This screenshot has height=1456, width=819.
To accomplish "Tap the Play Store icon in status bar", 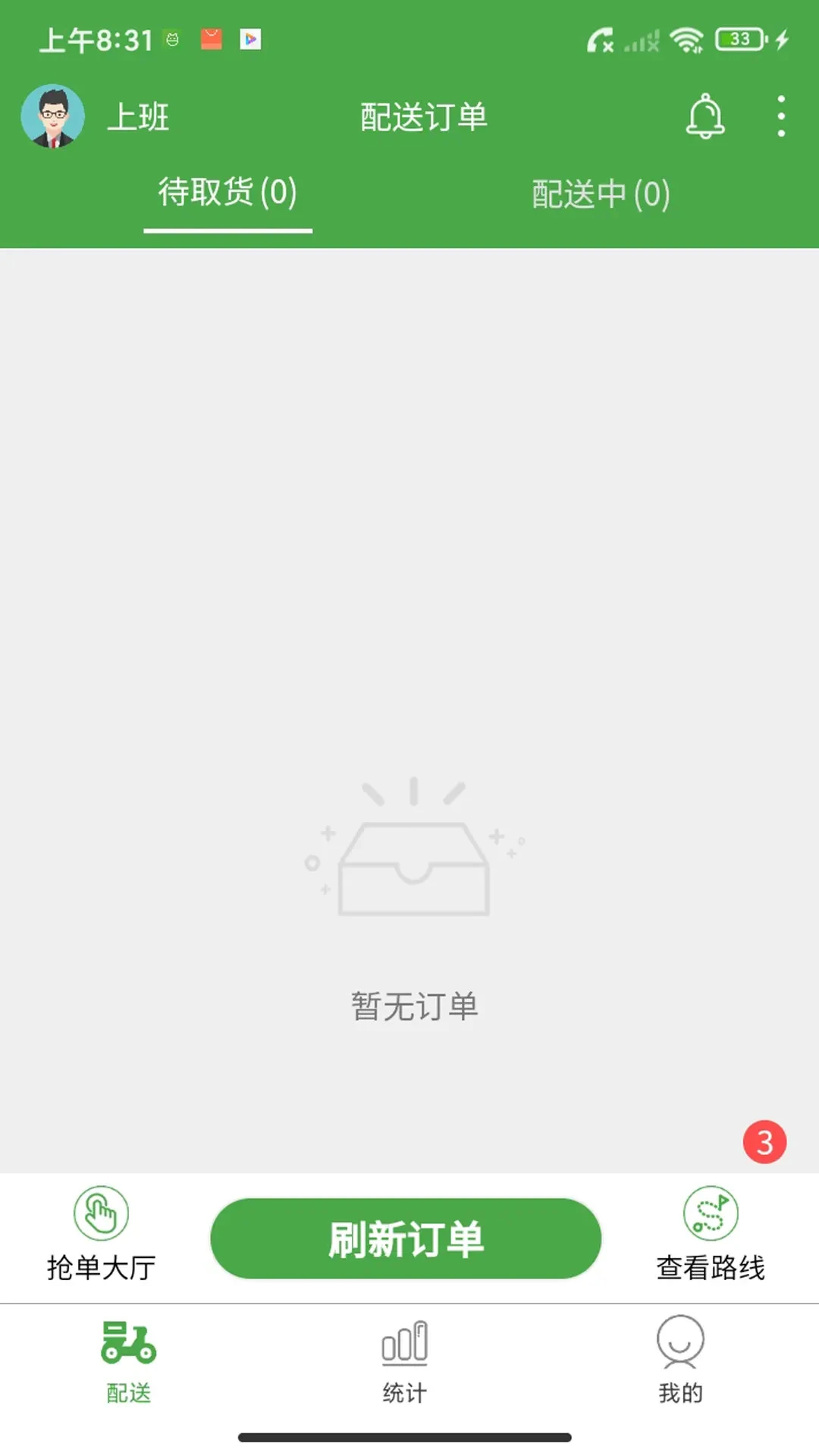I will pyautogui.click(x=250, y=39).
